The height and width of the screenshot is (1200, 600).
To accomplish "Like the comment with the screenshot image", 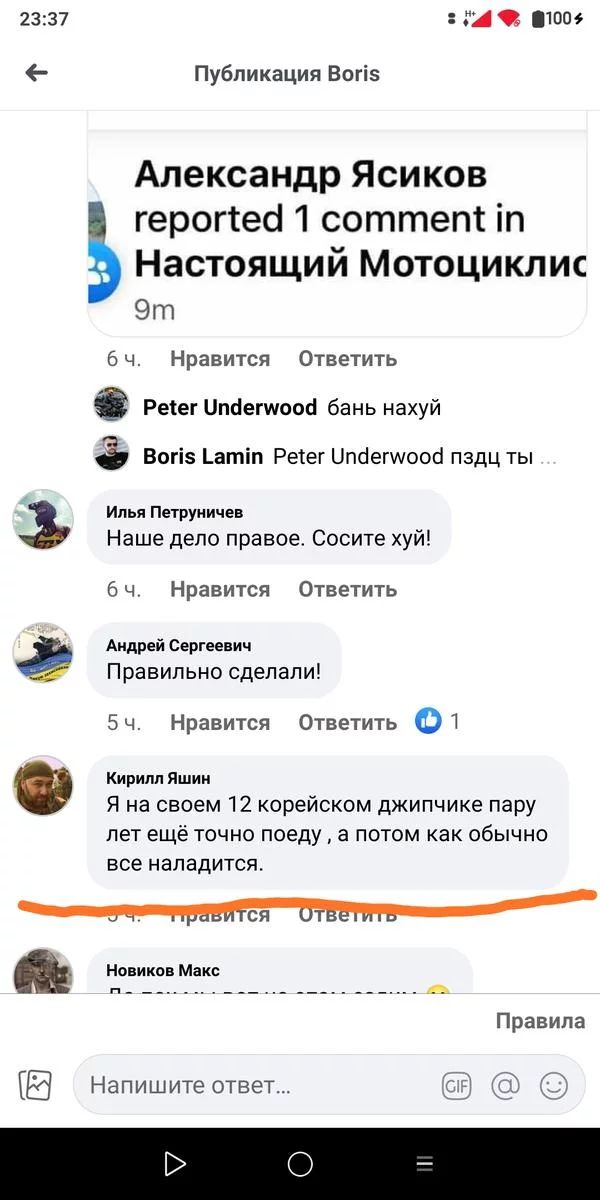I will click(220, 359).
